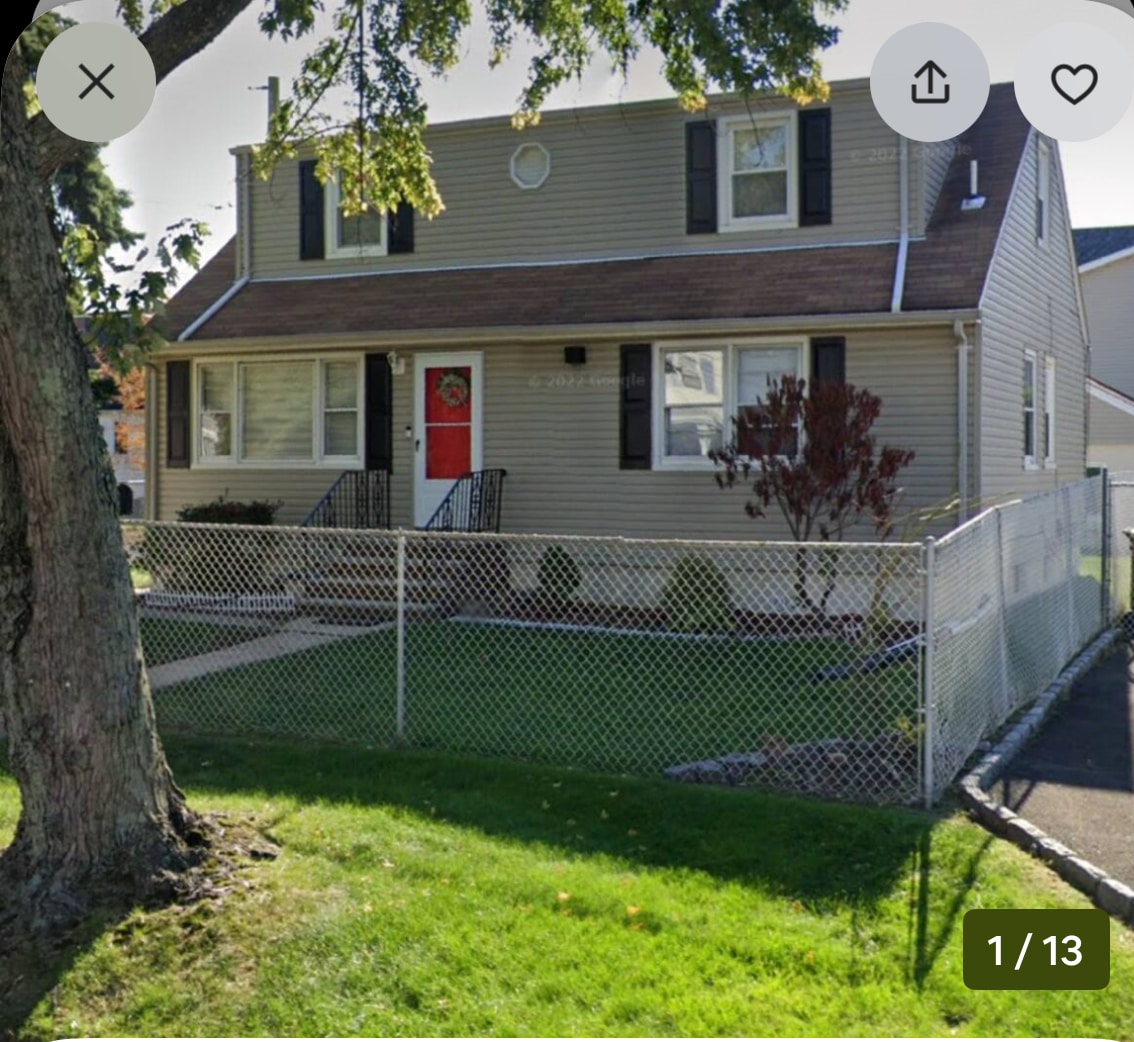Close the listing photo viewer
The width and height of the screenshot is (1134, 1042).
pos(96,82)
